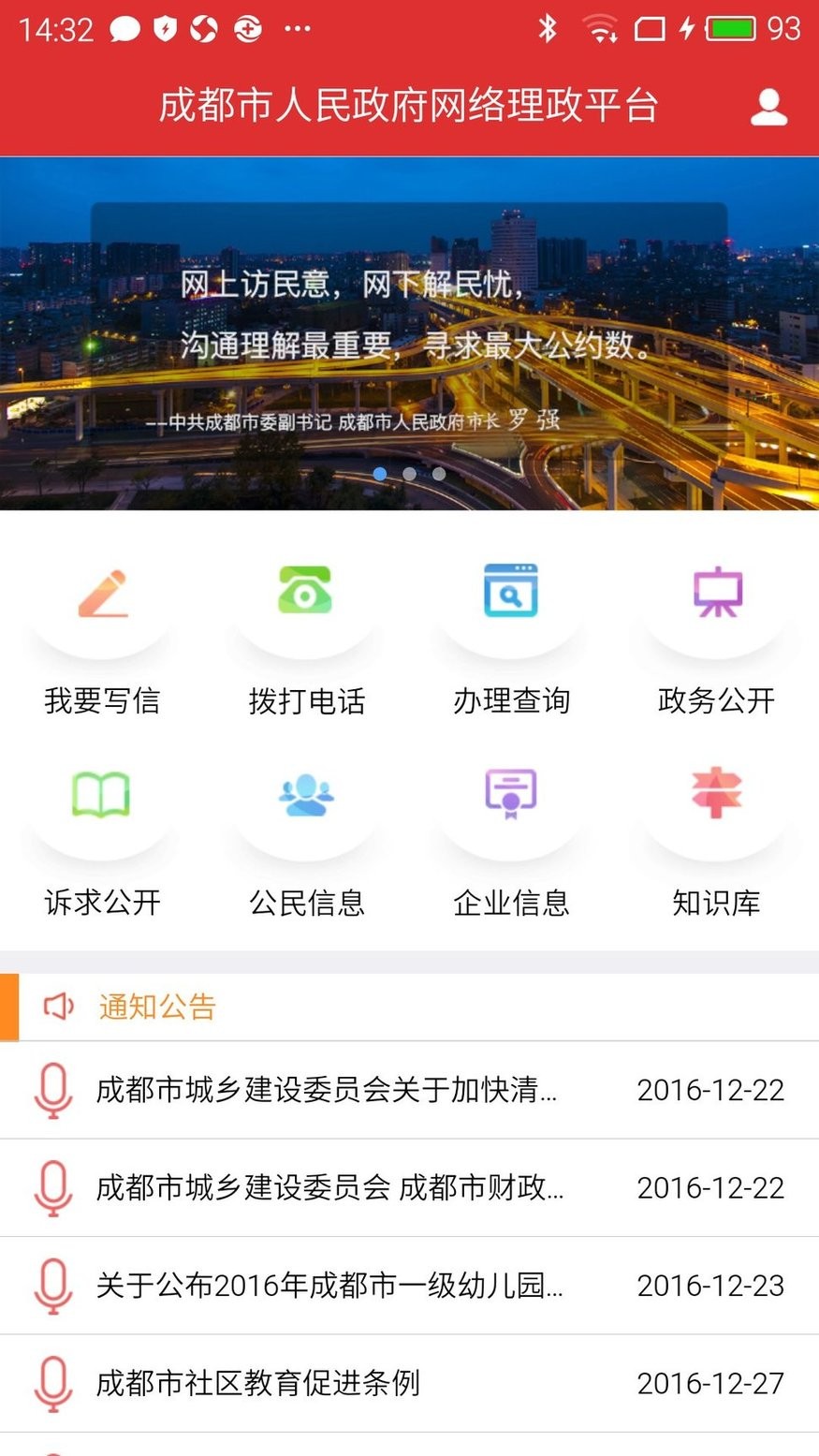Open 办理查询 search window icon
This screenshot has height=1456, width=819.
tap(511, 592)
